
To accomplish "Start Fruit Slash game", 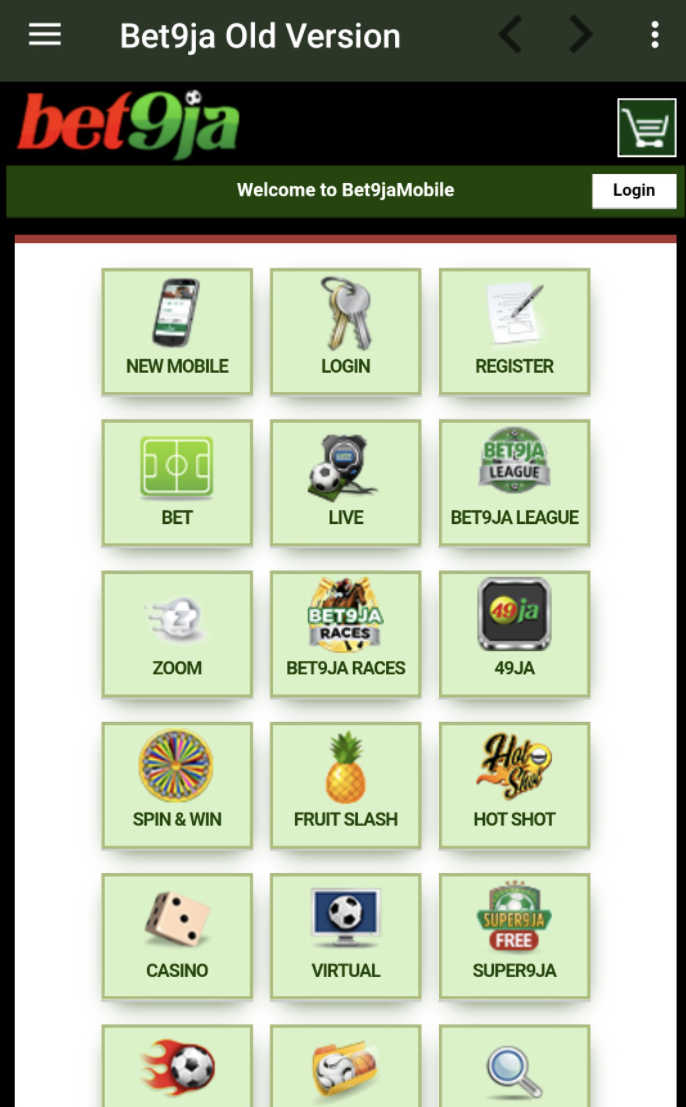I will [345, 785].
